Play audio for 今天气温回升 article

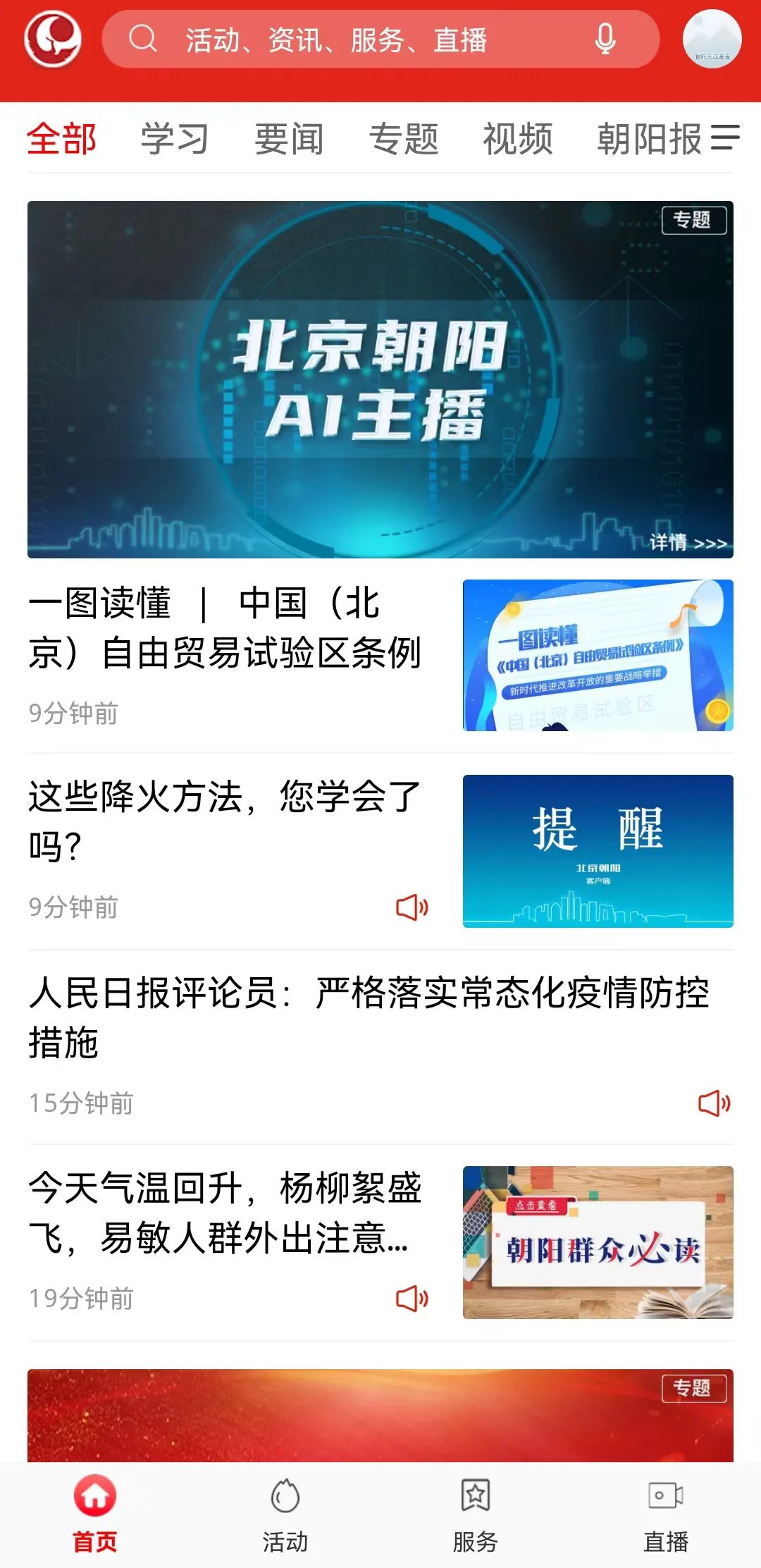pyautogui.click(x=412, y=1299)
